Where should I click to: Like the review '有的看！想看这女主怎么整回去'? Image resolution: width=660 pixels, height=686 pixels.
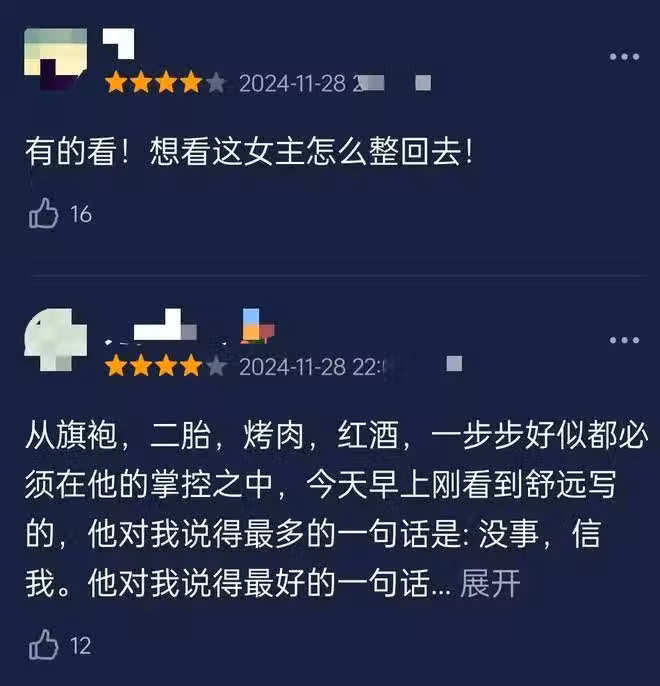44,213
